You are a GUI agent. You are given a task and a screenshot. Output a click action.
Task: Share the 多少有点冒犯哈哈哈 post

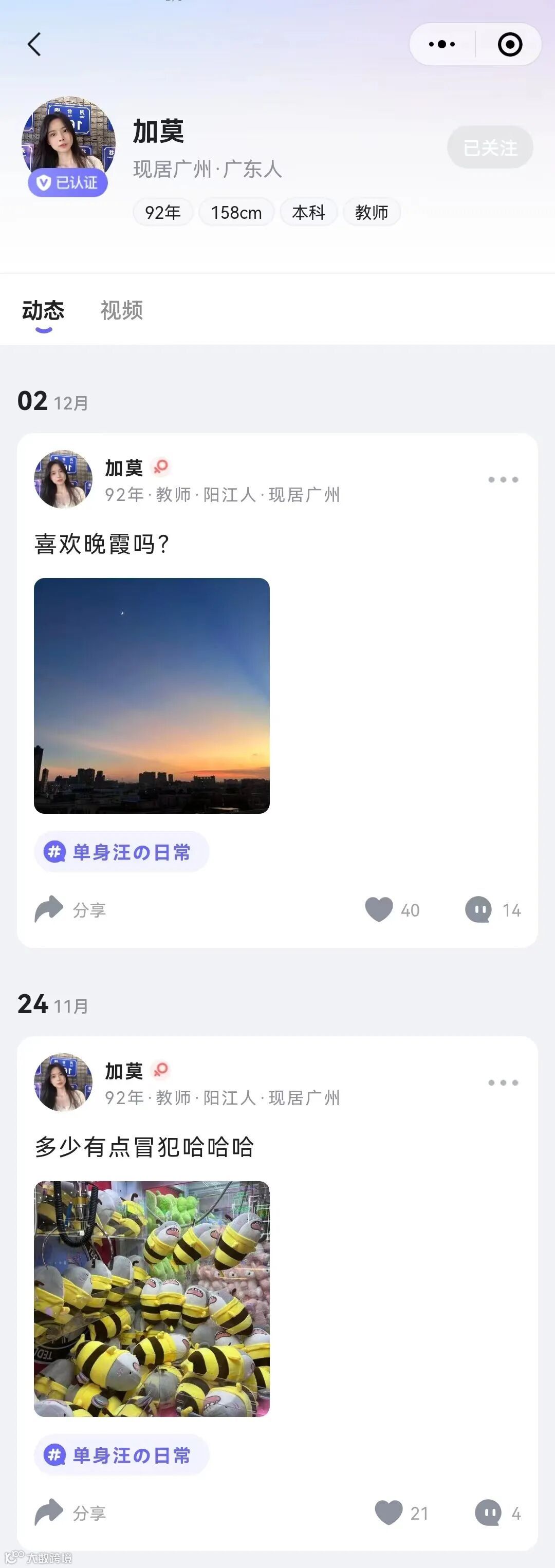[70, 1513]
